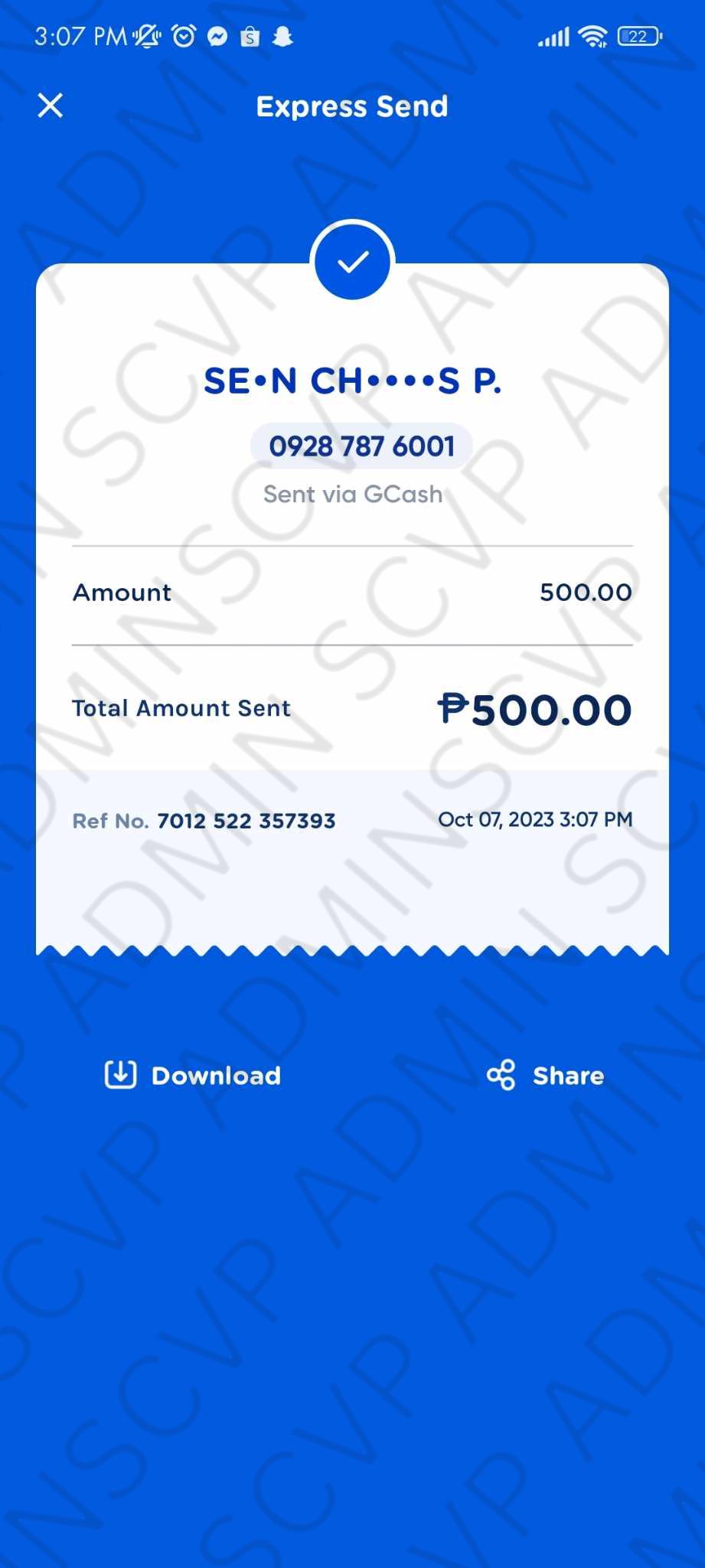The image size is (705, 1568).
Task: Close the Express Send receipt screen
Action: coord(51,106)
